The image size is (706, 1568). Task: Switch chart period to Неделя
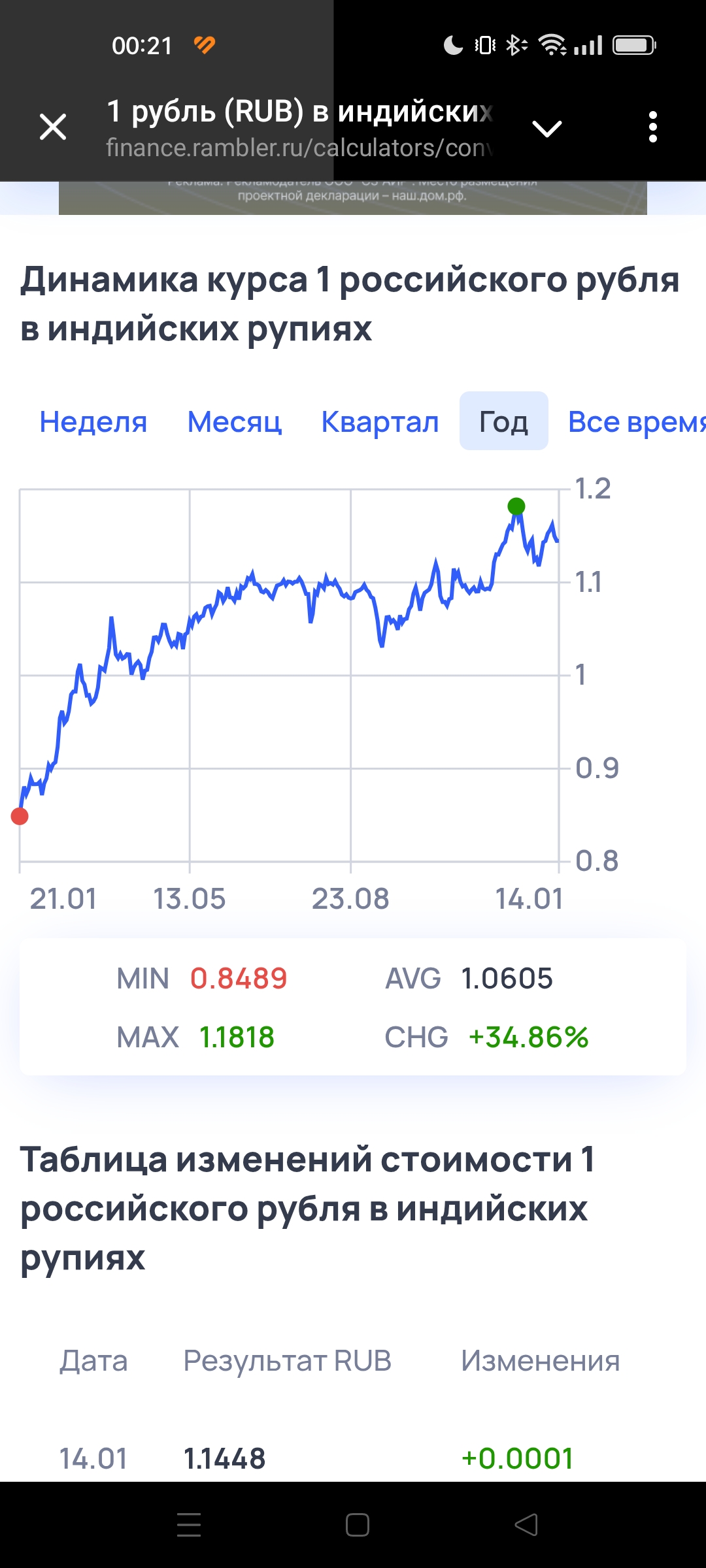[x=93, y=421]
